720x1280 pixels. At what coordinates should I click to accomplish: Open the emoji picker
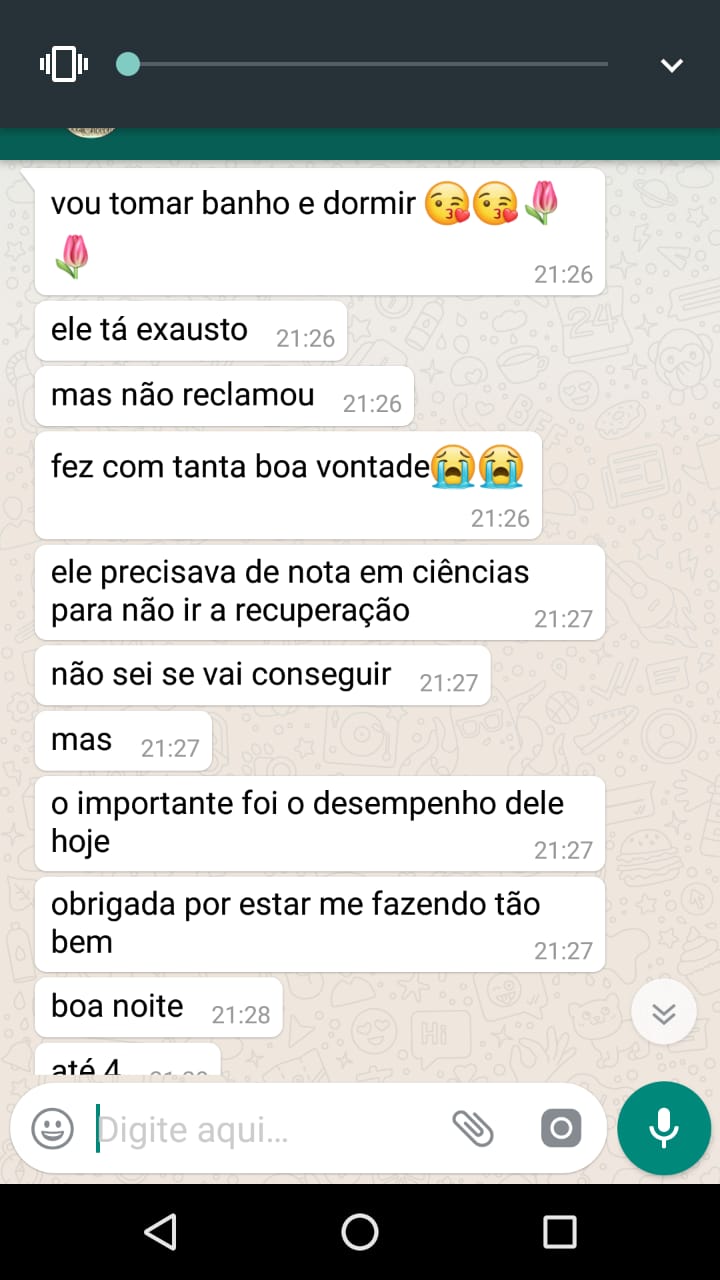(x=52, y=1130)
